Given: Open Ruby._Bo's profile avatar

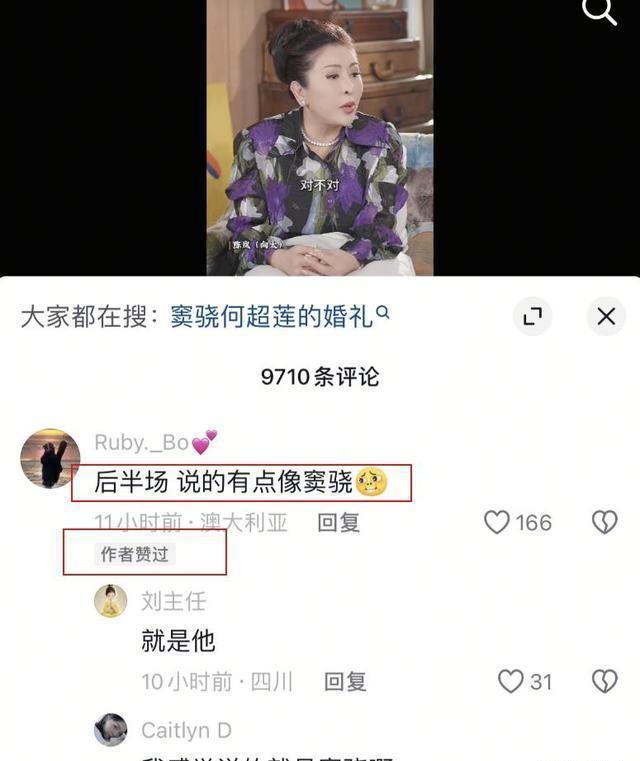Looking at the screenshot, I should [50, 459].
